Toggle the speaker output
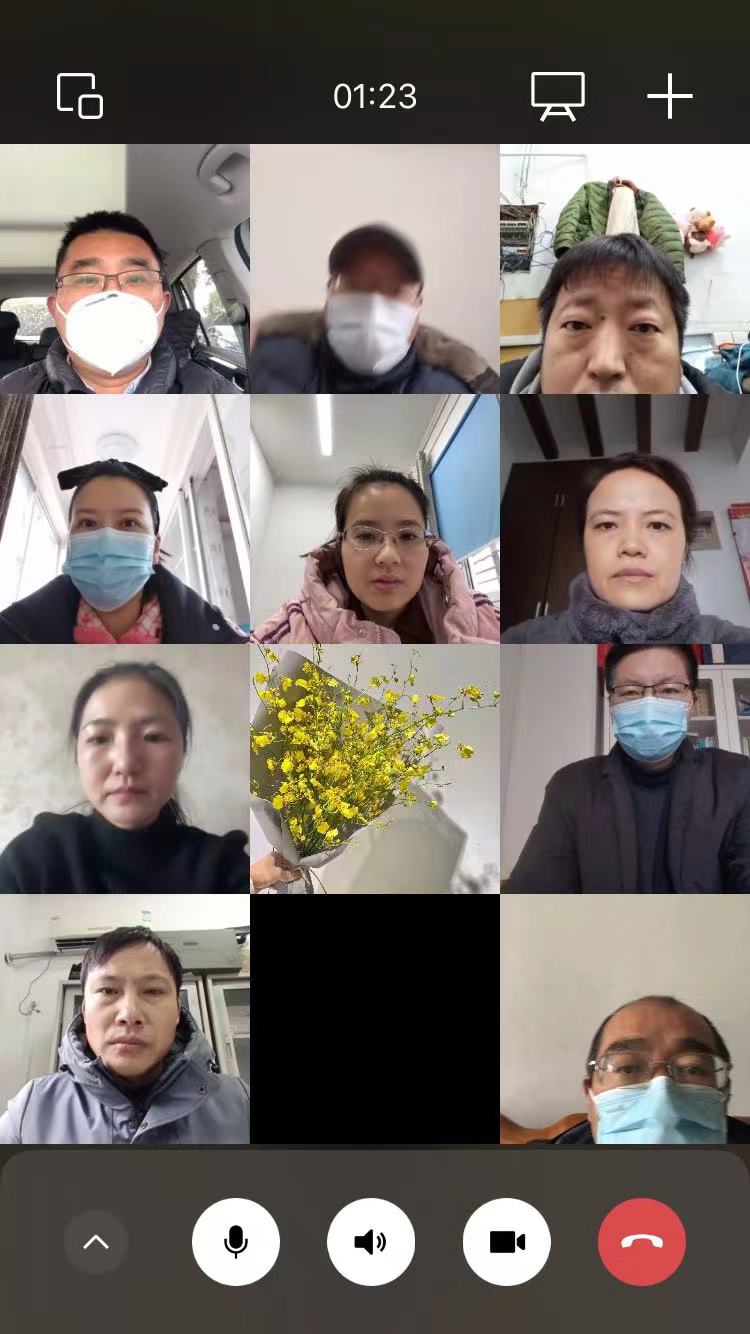This screenshot has width=750, height=1334. pos(371,1242)
